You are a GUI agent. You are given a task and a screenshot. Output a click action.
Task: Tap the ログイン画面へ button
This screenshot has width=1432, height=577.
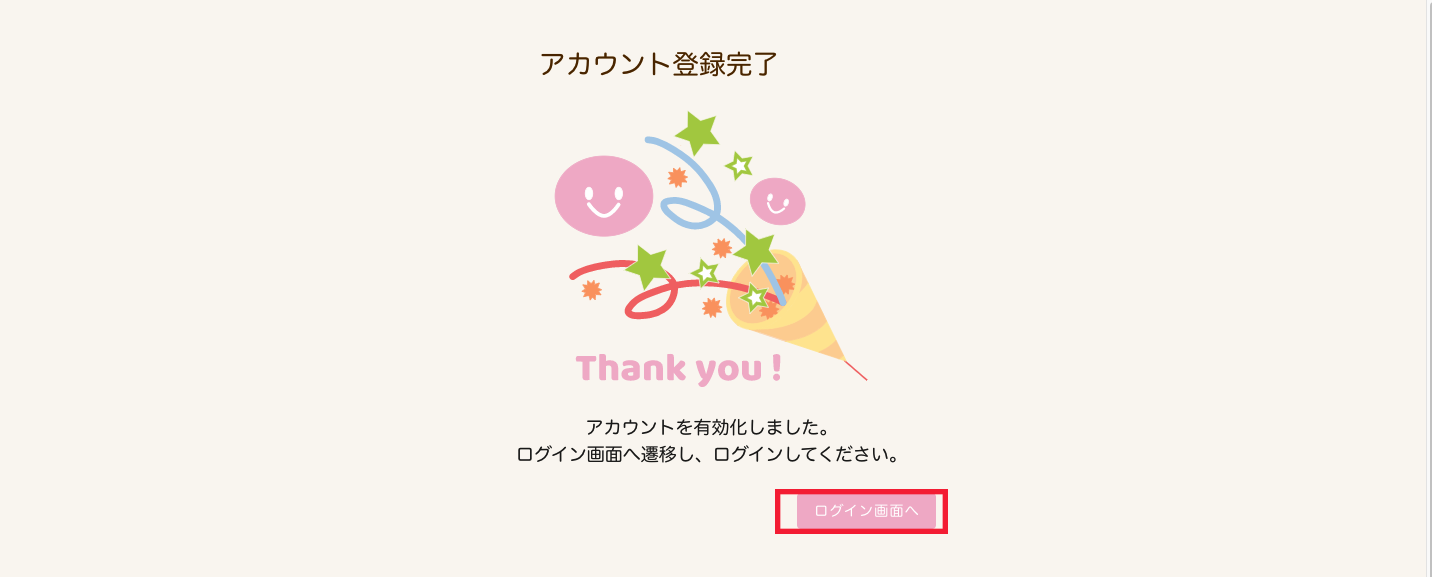[866, 511]
